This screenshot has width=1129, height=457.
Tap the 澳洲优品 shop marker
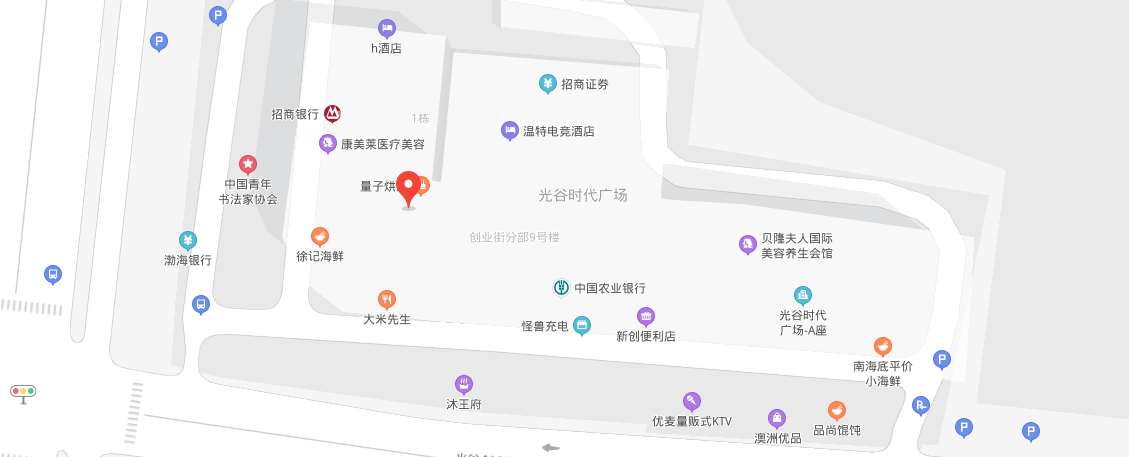pyautogui.click(x=777, y=418)
